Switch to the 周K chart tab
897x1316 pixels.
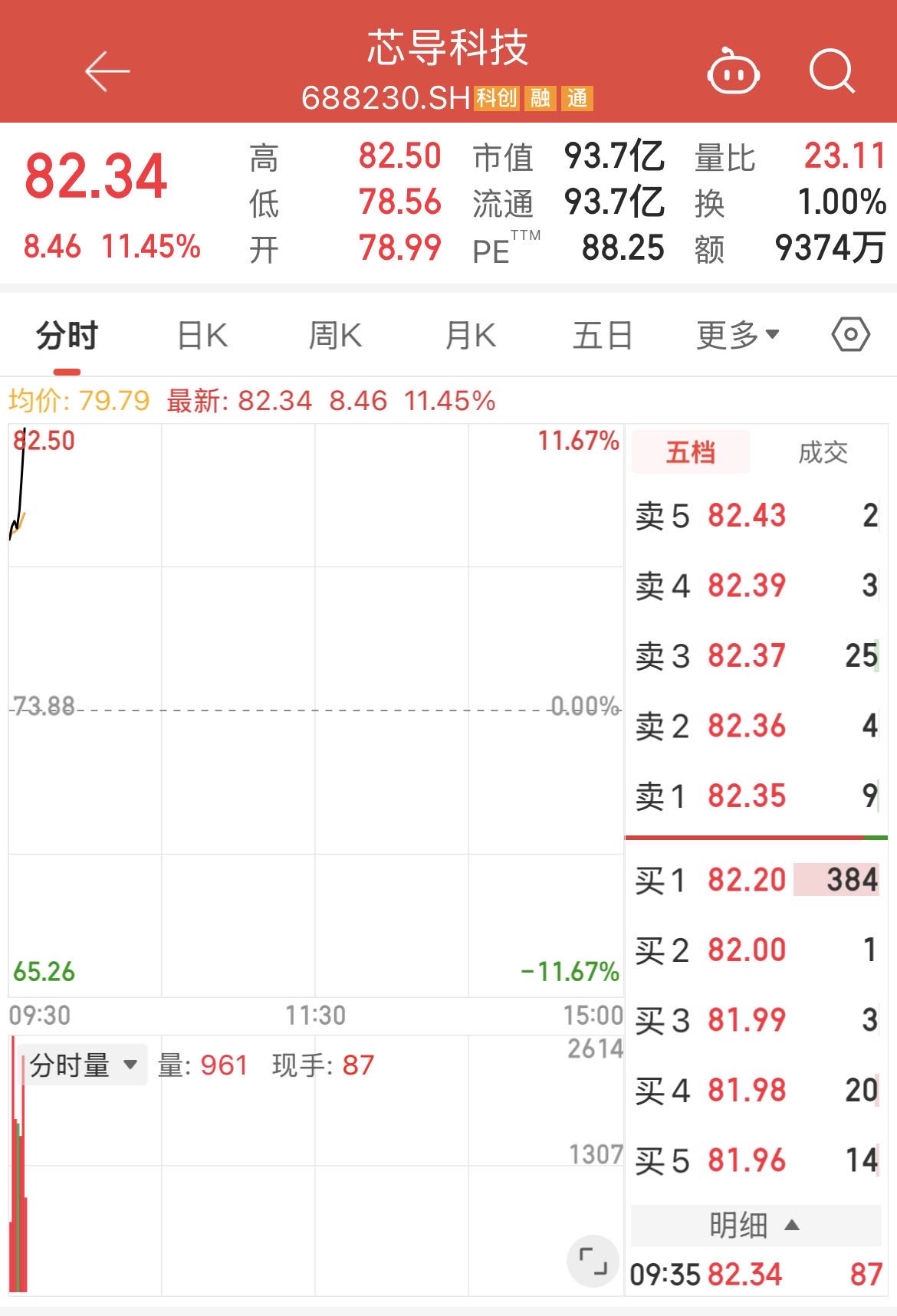pyautogui.click(x=335, y=336)
